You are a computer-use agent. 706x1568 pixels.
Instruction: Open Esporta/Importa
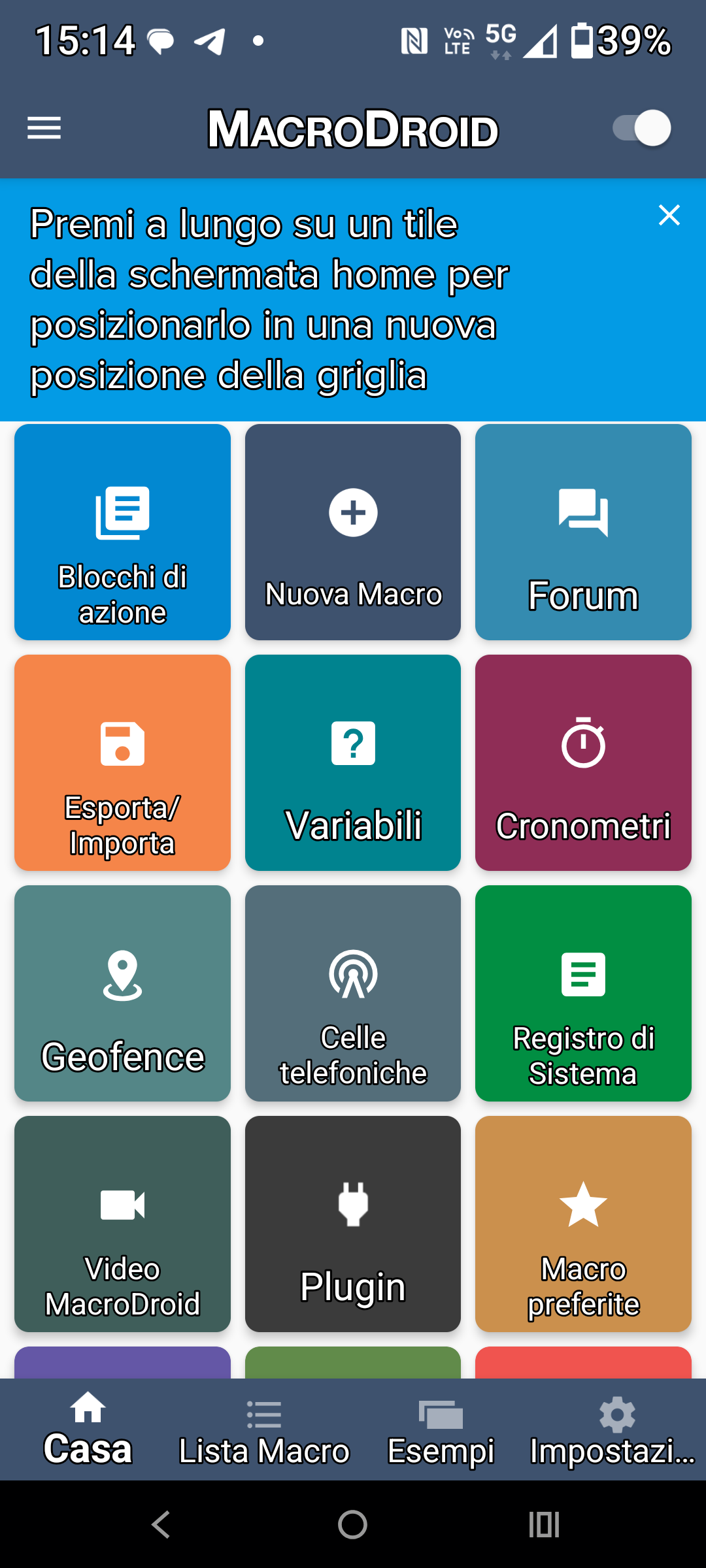(122, 762)
